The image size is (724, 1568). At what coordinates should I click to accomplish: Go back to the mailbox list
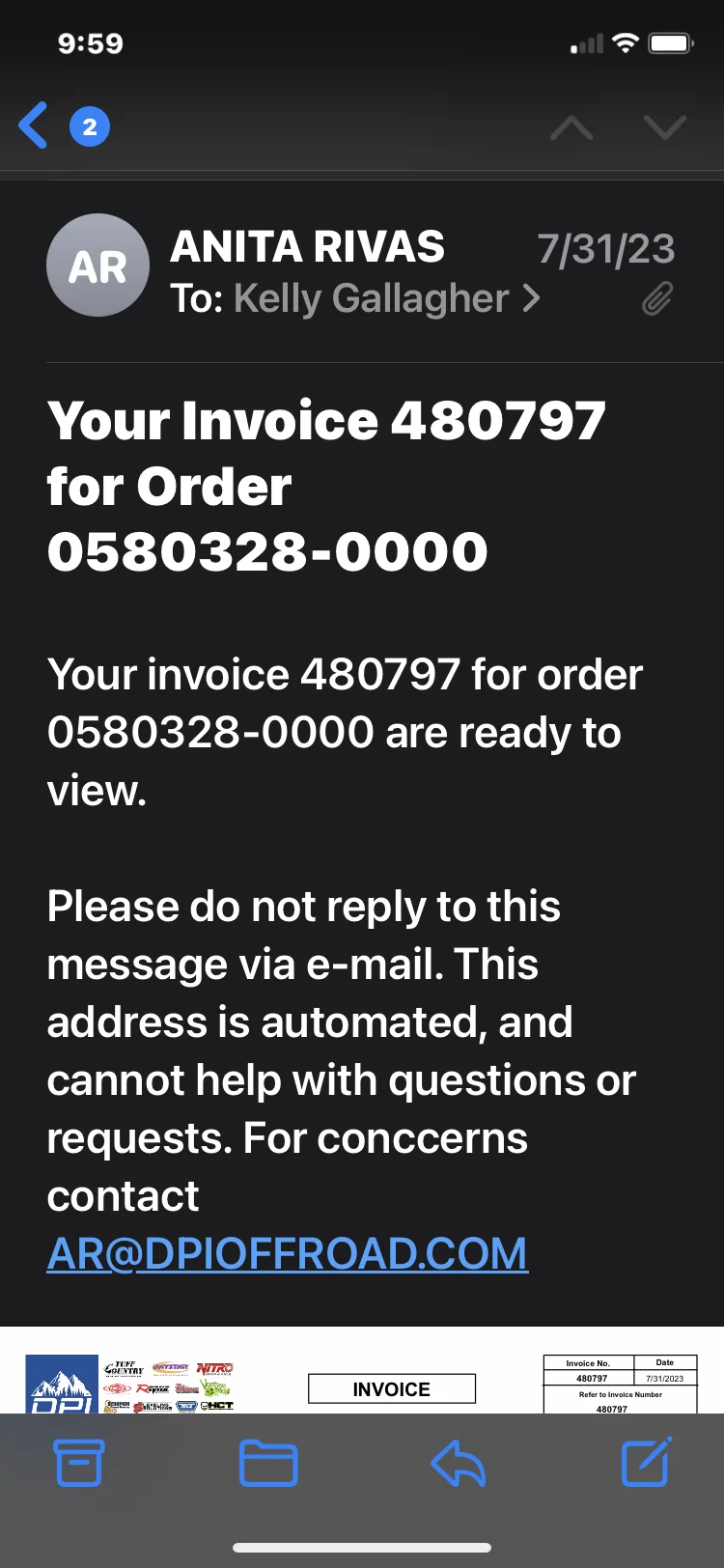tap(35, 126)
